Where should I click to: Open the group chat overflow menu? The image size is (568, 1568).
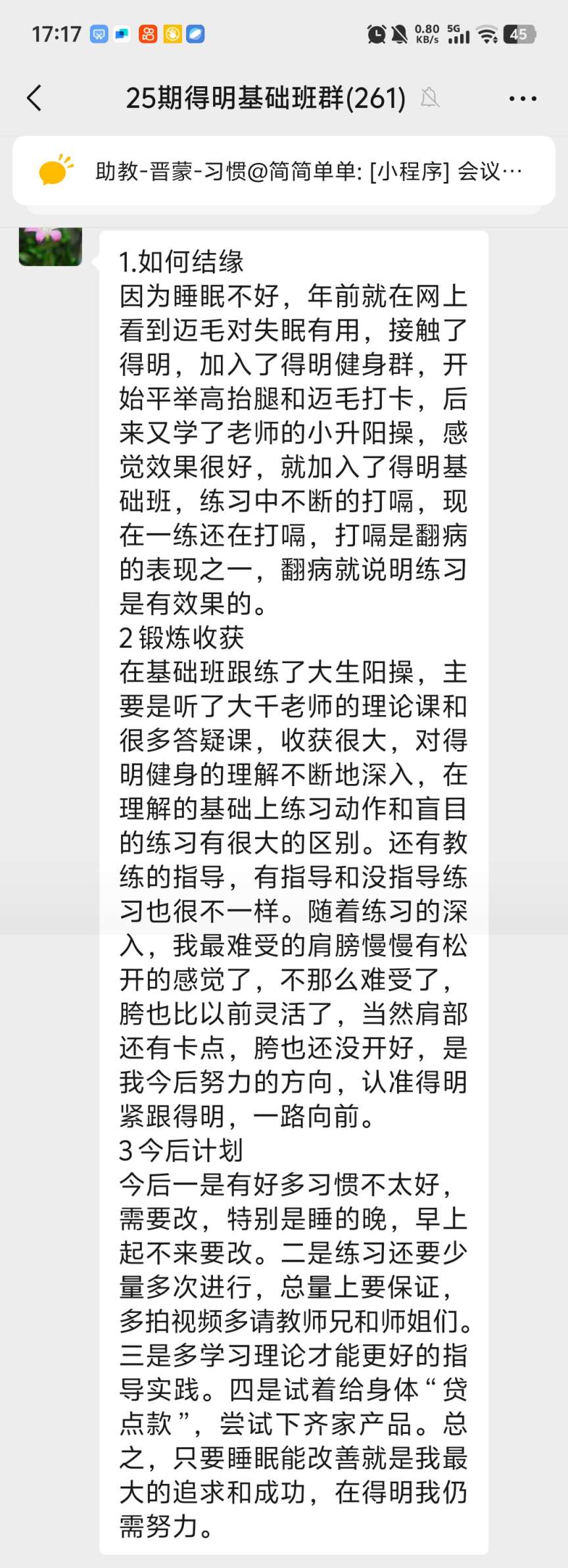tap(523, 99)
